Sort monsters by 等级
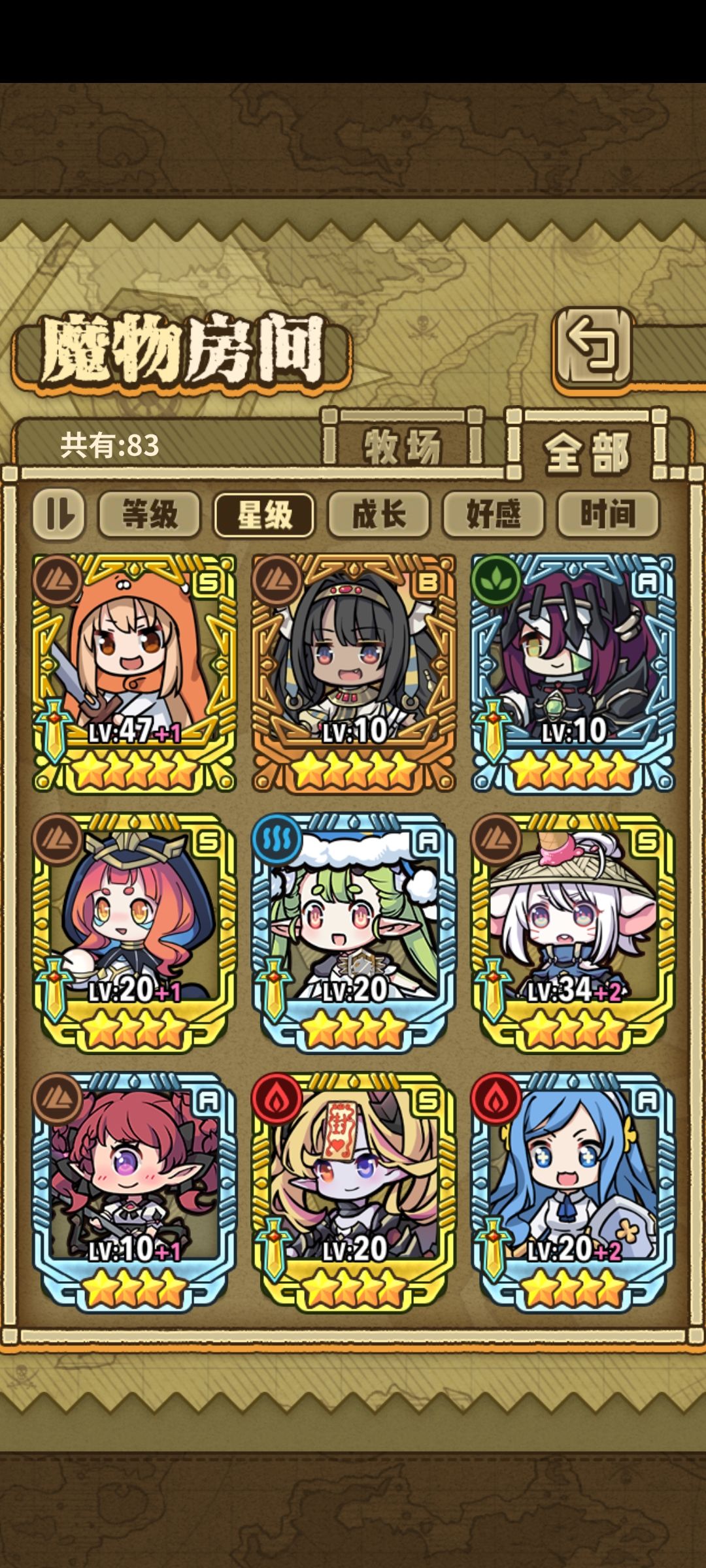The image size is (706, 1568). point(150,515)
